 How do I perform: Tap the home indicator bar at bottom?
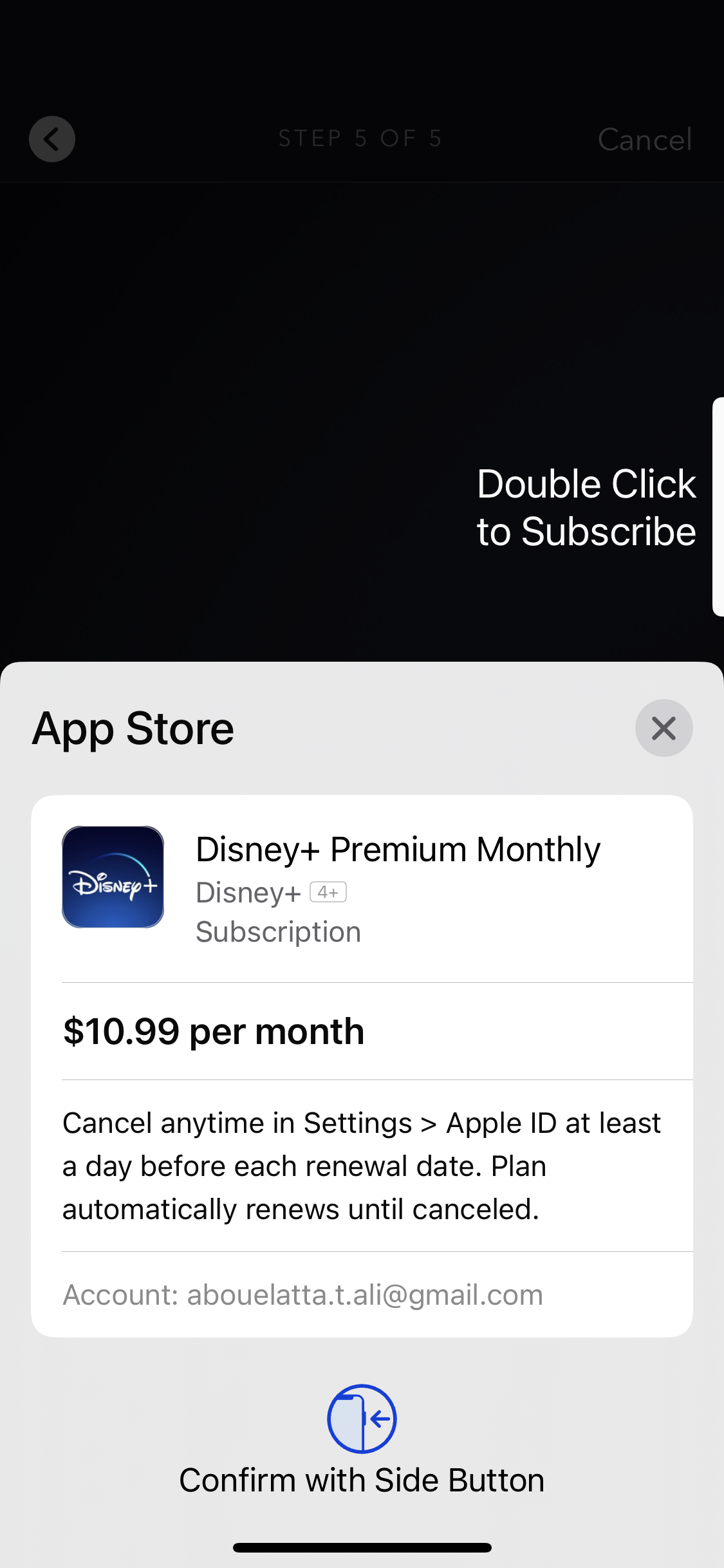click(362, 1547)
